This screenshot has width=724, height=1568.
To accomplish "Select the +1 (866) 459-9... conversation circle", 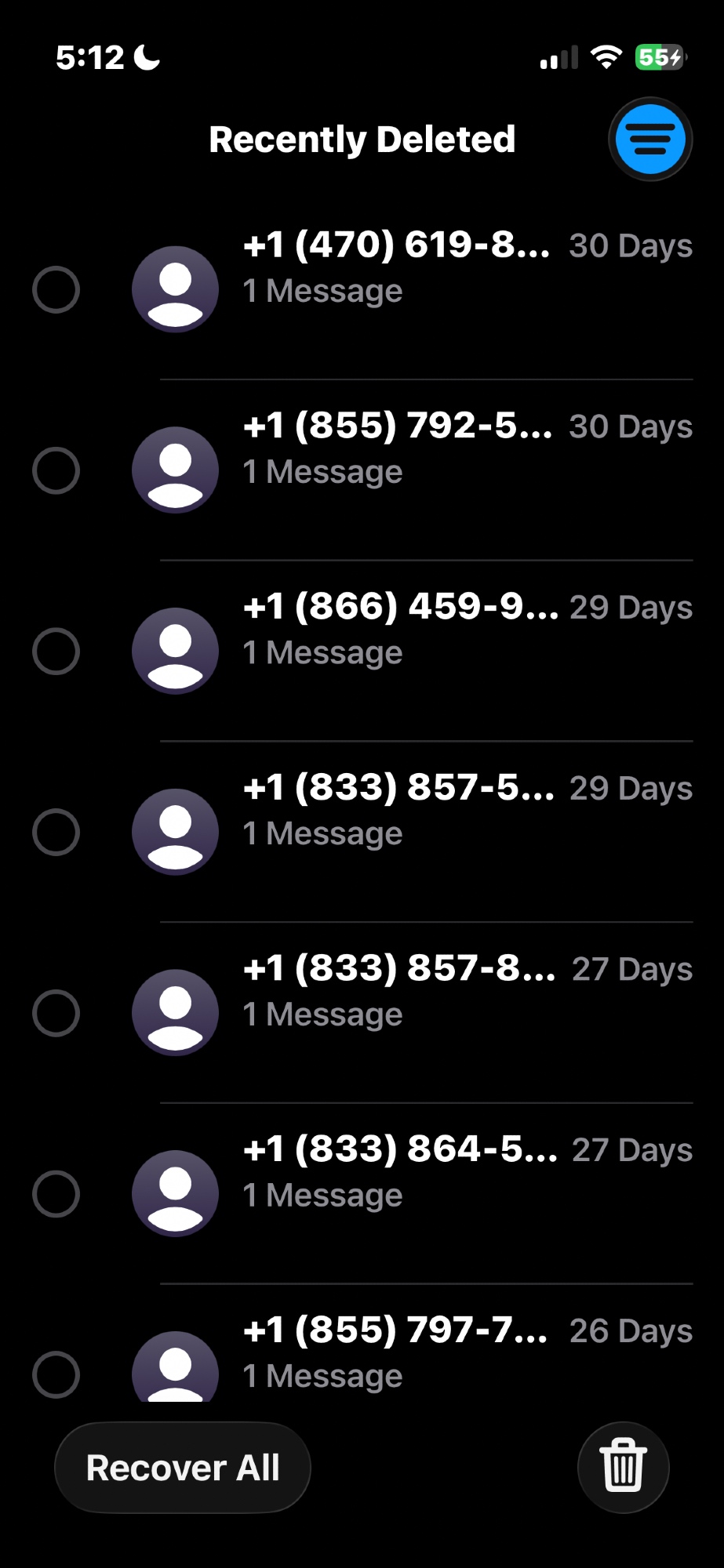I will tap(56, 652).
